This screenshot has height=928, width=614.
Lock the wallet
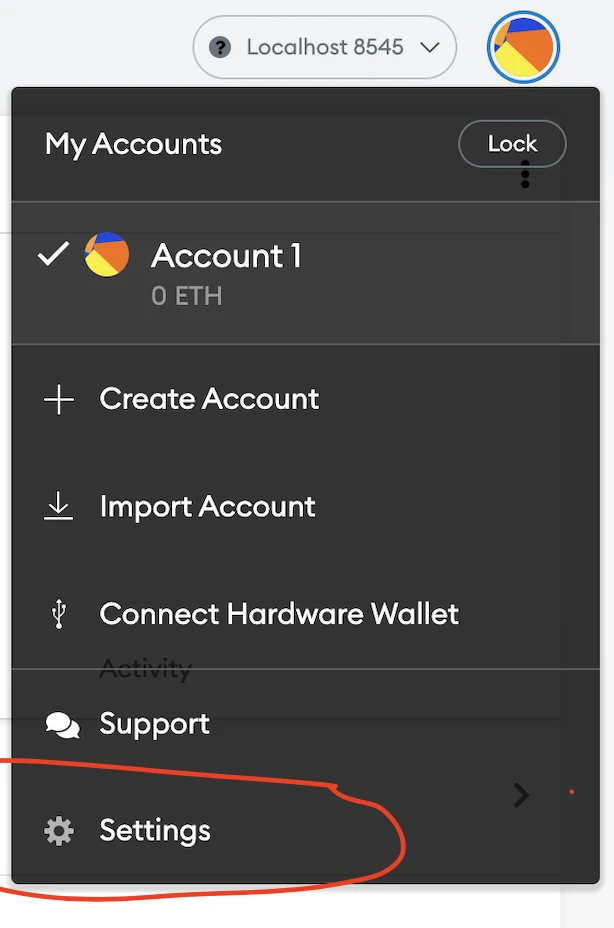point(512,144)
